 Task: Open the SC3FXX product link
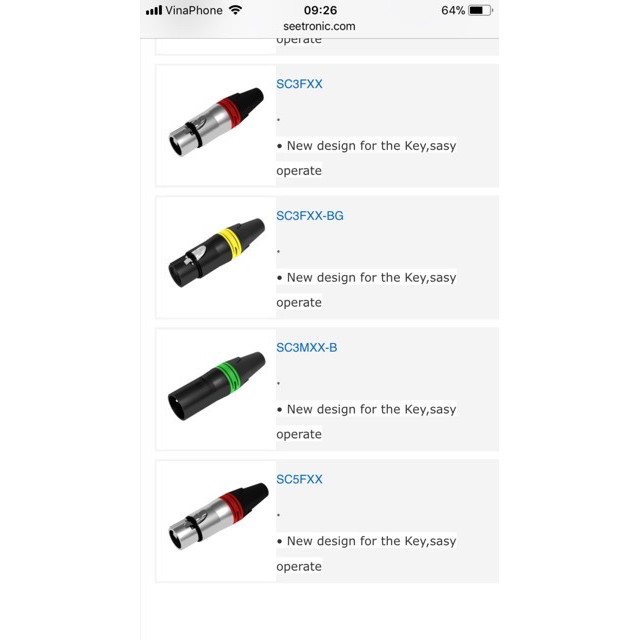tap(299, 84)
